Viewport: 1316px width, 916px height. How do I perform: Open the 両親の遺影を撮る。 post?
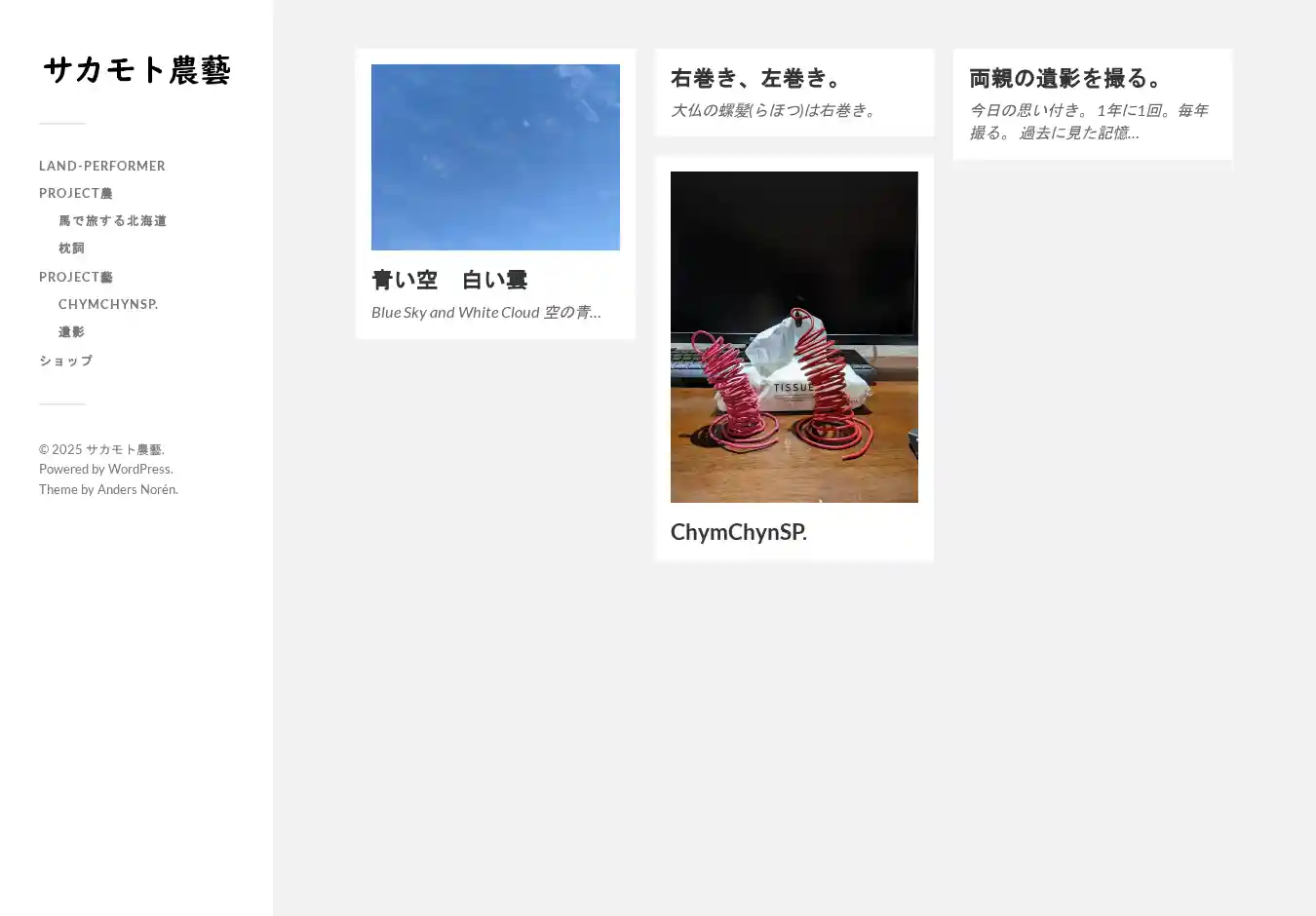[1067, 78]
